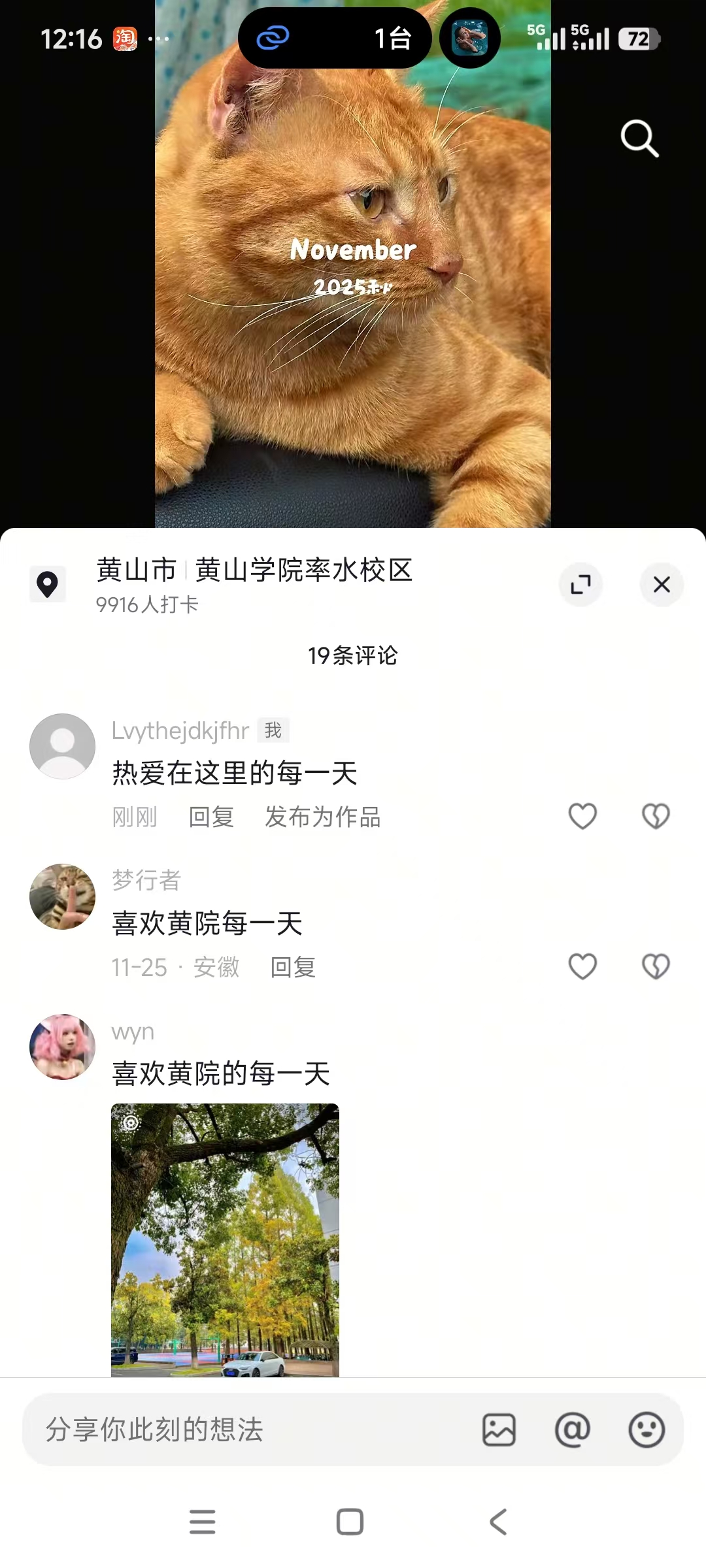Reply to your own comment 热爱在这里的每一天
Screen dimensions: 706x1568
(x=211, y=817)
